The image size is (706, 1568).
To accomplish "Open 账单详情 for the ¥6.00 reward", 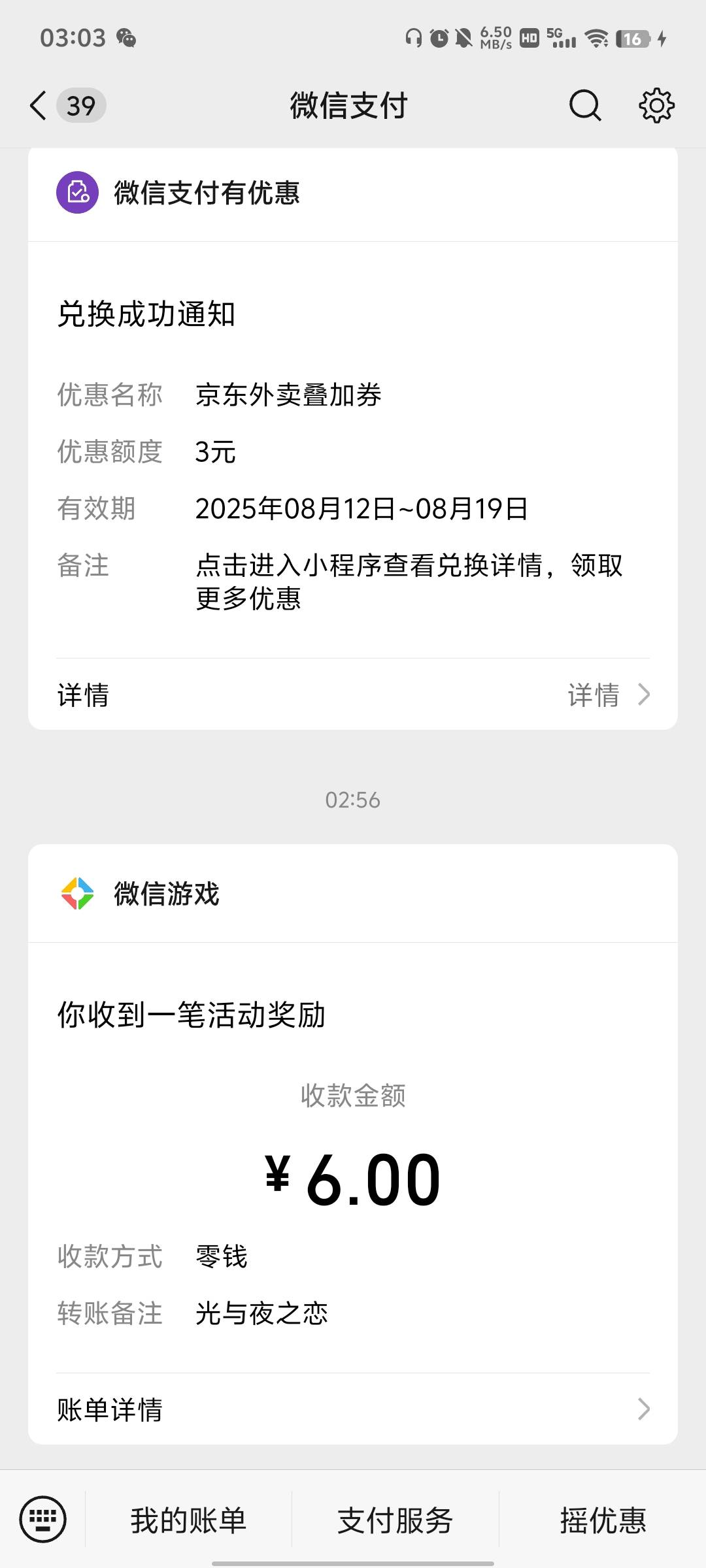I will coord(353,1409).
